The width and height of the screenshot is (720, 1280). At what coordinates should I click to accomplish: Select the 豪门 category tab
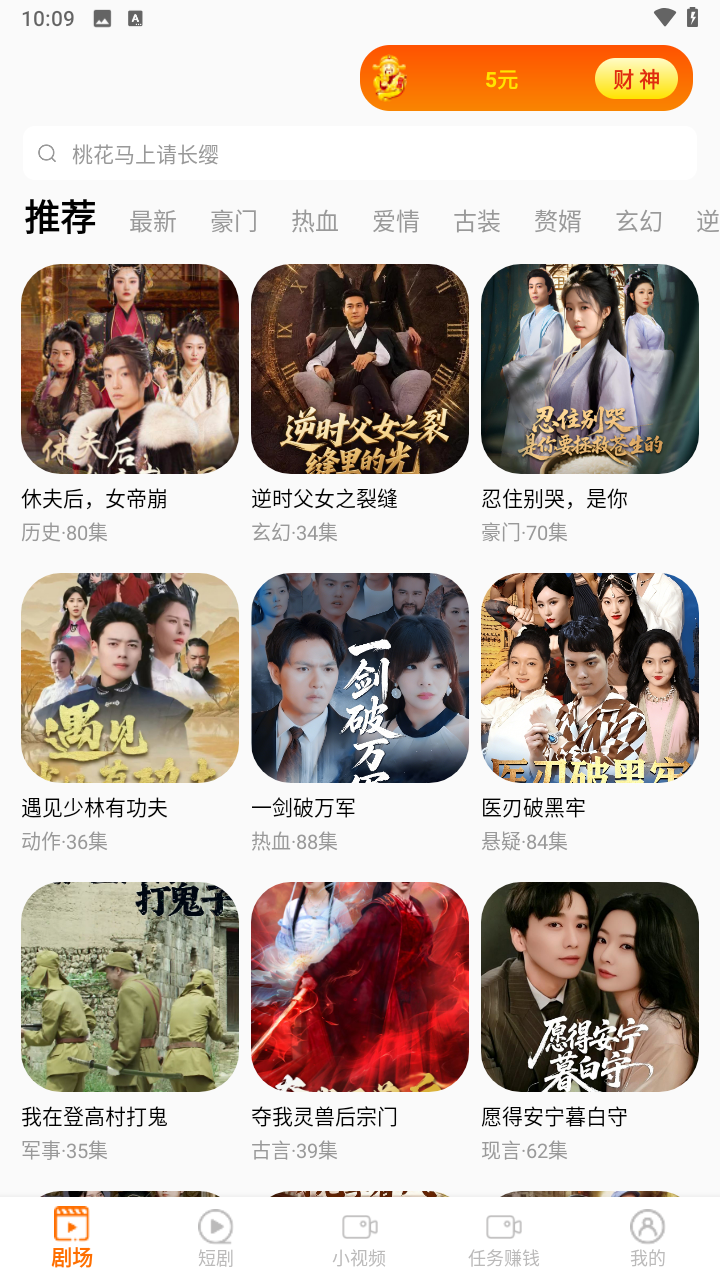(x=233, y=221)
